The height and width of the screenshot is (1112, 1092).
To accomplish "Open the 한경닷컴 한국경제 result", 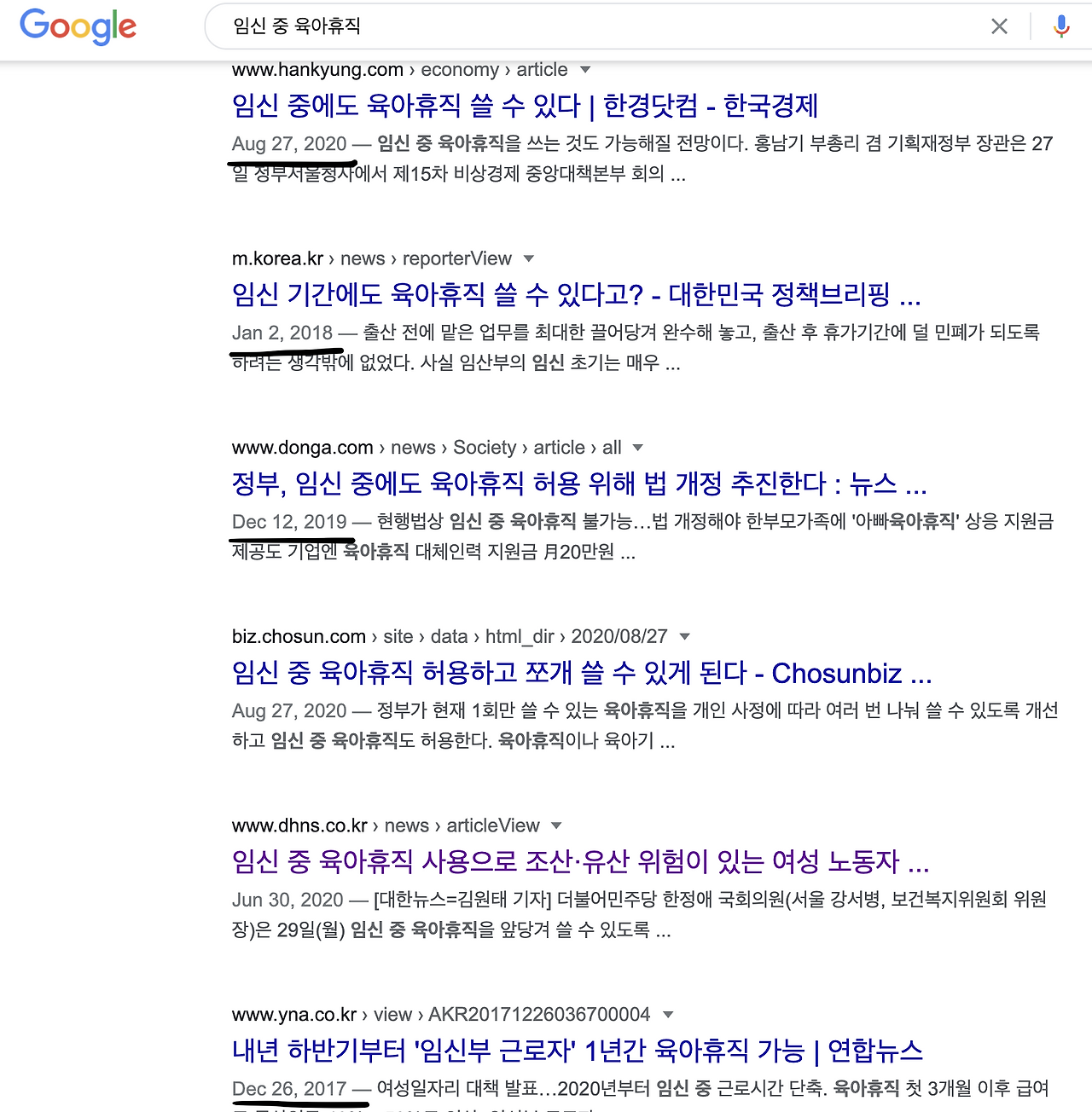I will pyautogui.click(x=525, y=106).
